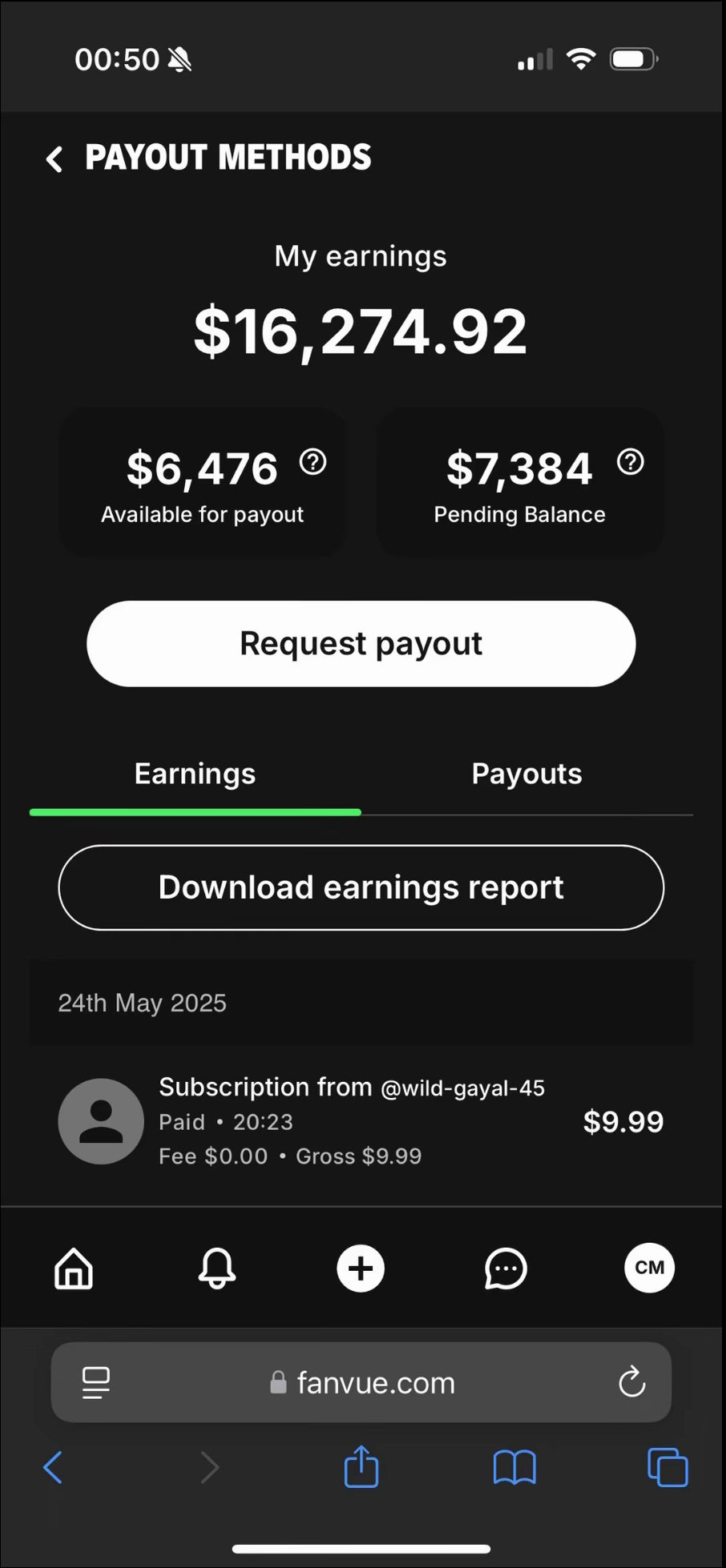726x1568 pixels.
Task: Open the CM profile avatar
Action: [x=649, y=1268]
